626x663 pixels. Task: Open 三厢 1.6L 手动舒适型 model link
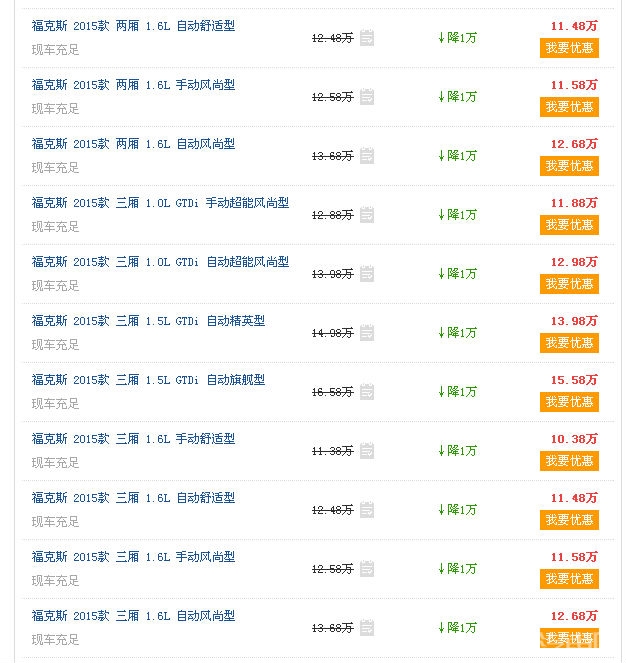(x=133, y=438)
